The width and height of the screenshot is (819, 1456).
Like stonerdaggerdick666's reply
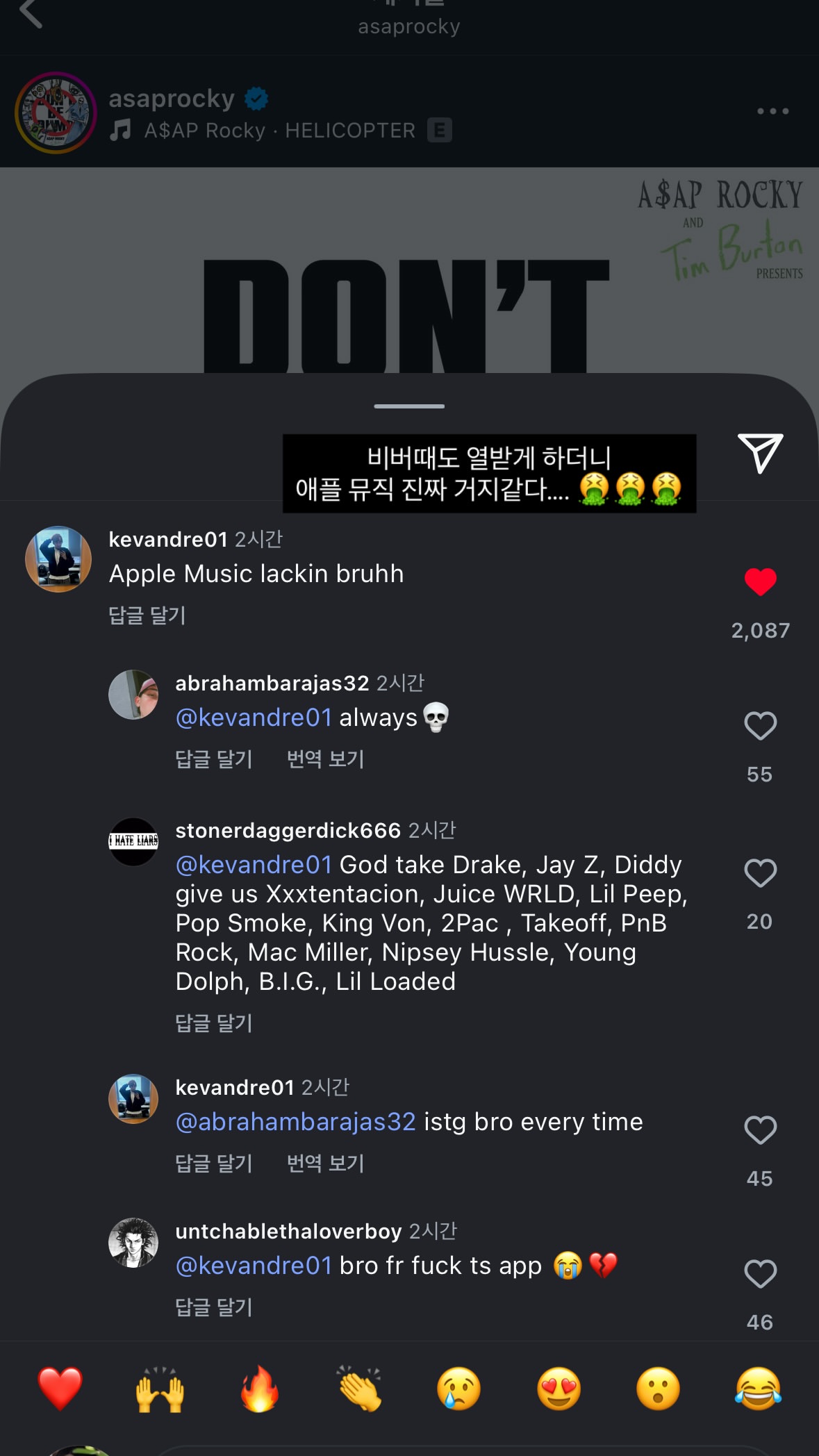point(760,874)
